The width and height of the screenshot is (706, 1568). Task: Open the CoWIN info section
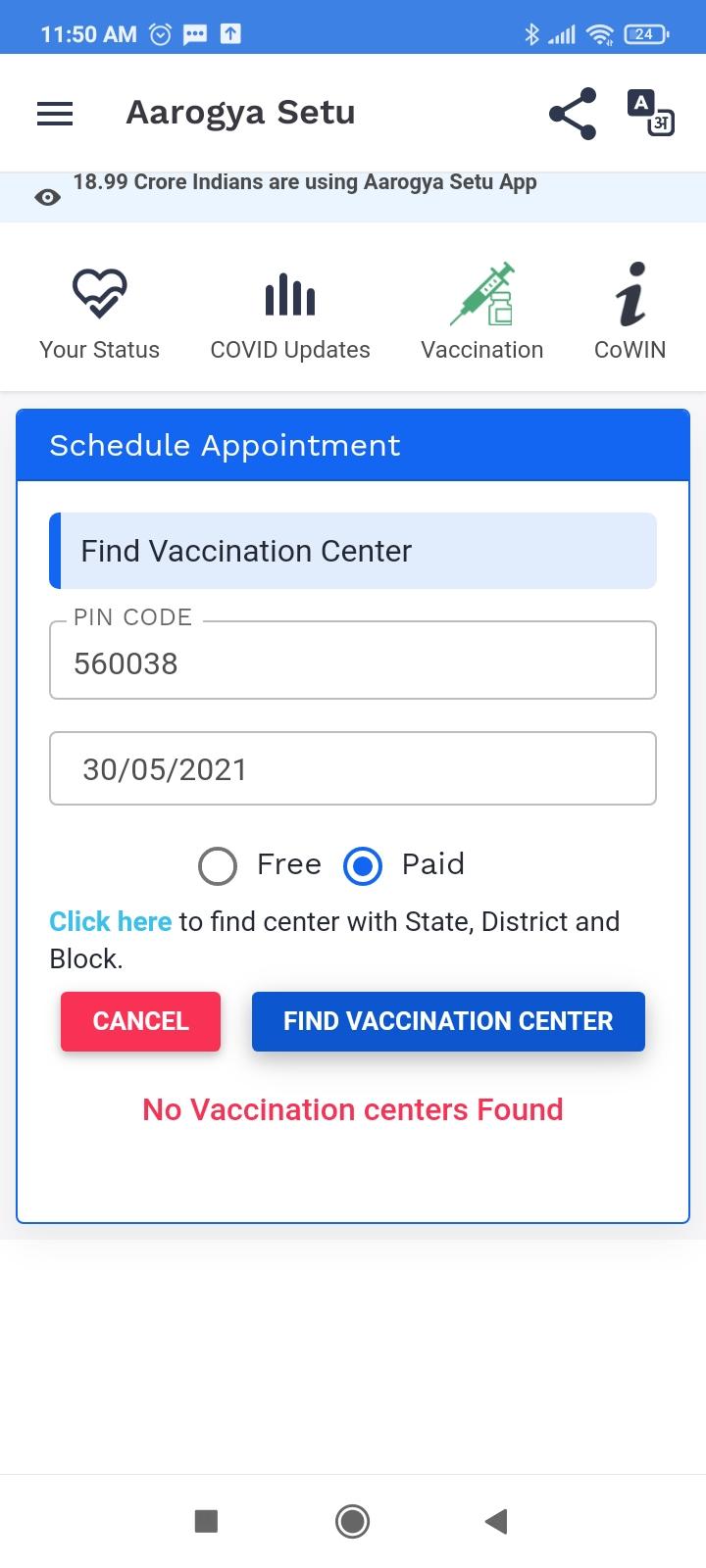630,313
